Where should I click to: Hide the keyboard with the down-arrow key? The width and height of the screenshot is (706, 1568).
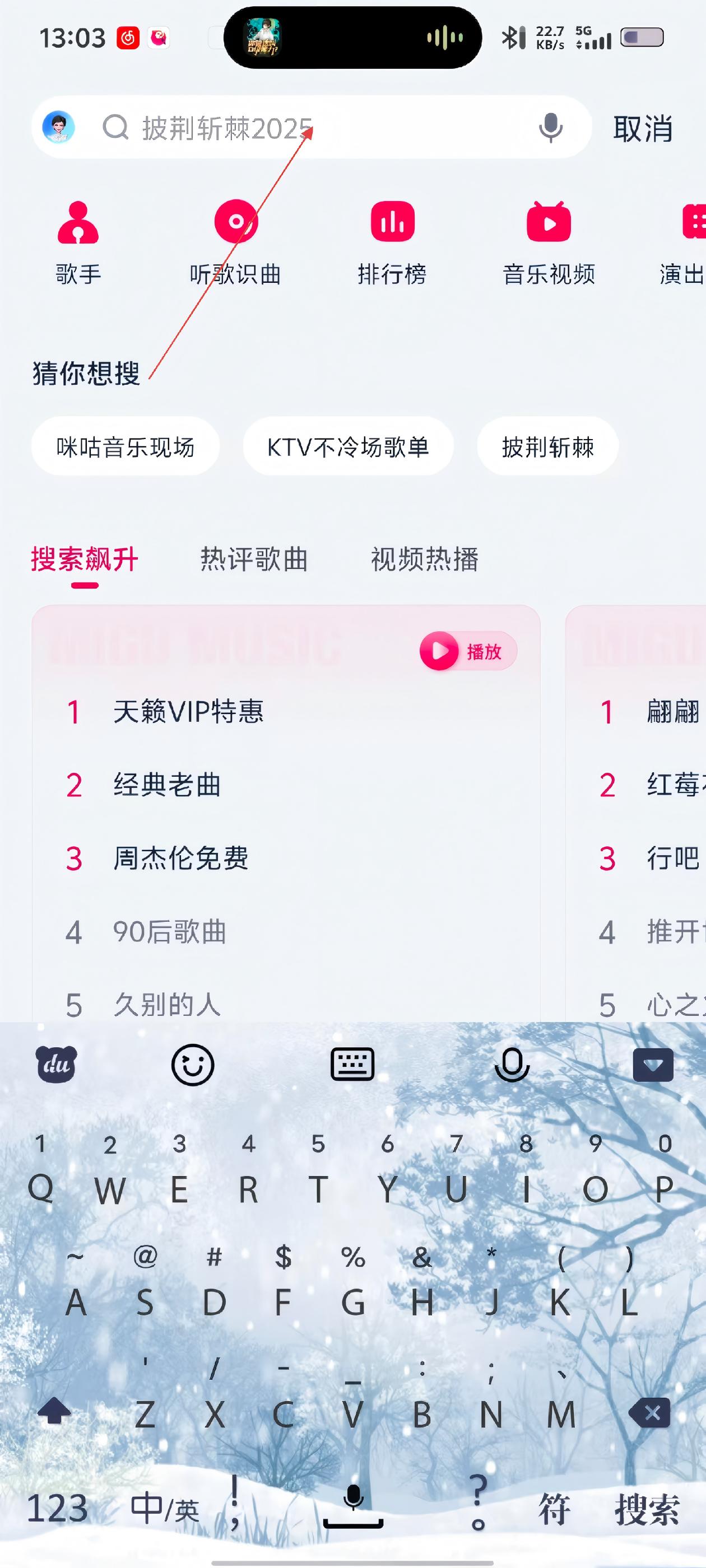[652, 1065]
